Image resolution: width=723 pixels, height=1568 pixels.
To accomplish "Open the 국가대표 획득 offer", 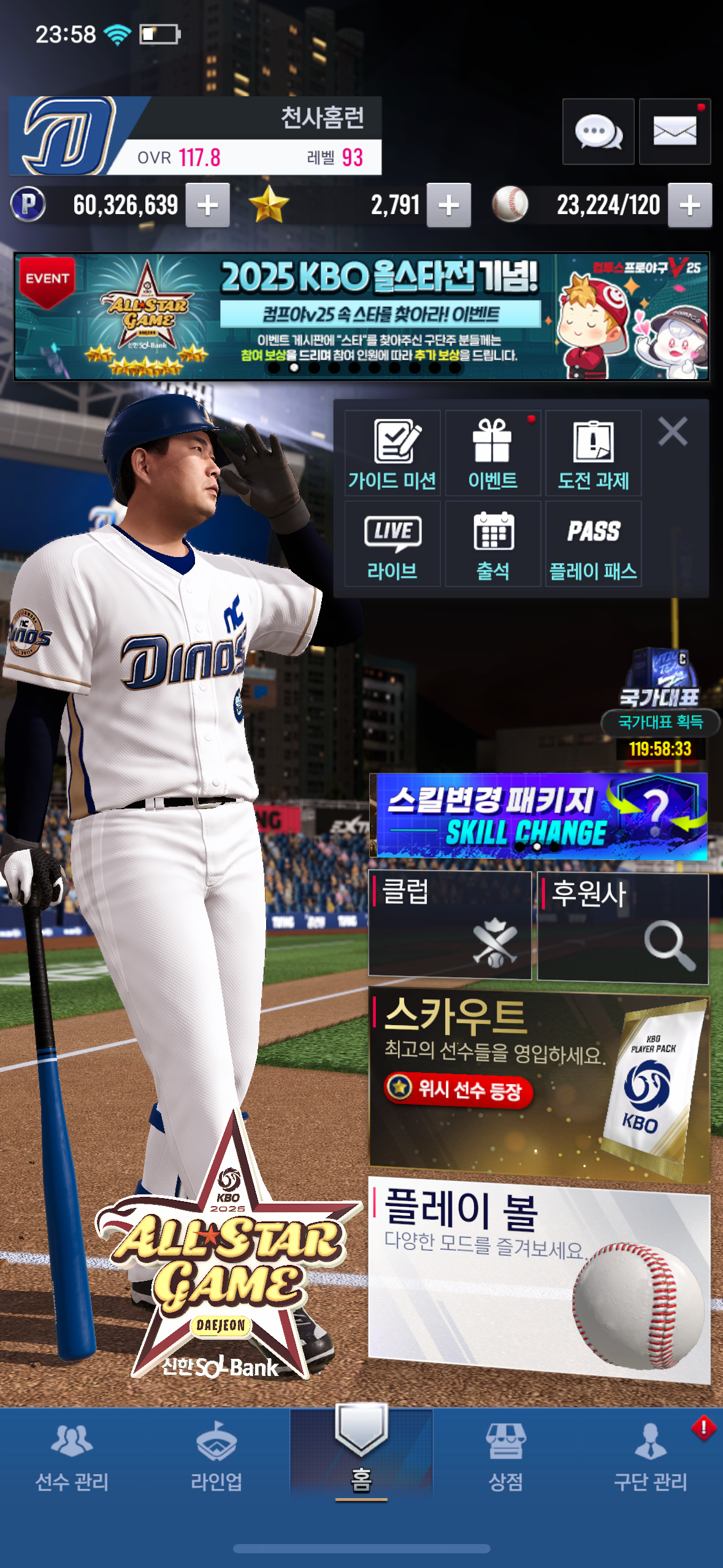I will pos(660,705).
